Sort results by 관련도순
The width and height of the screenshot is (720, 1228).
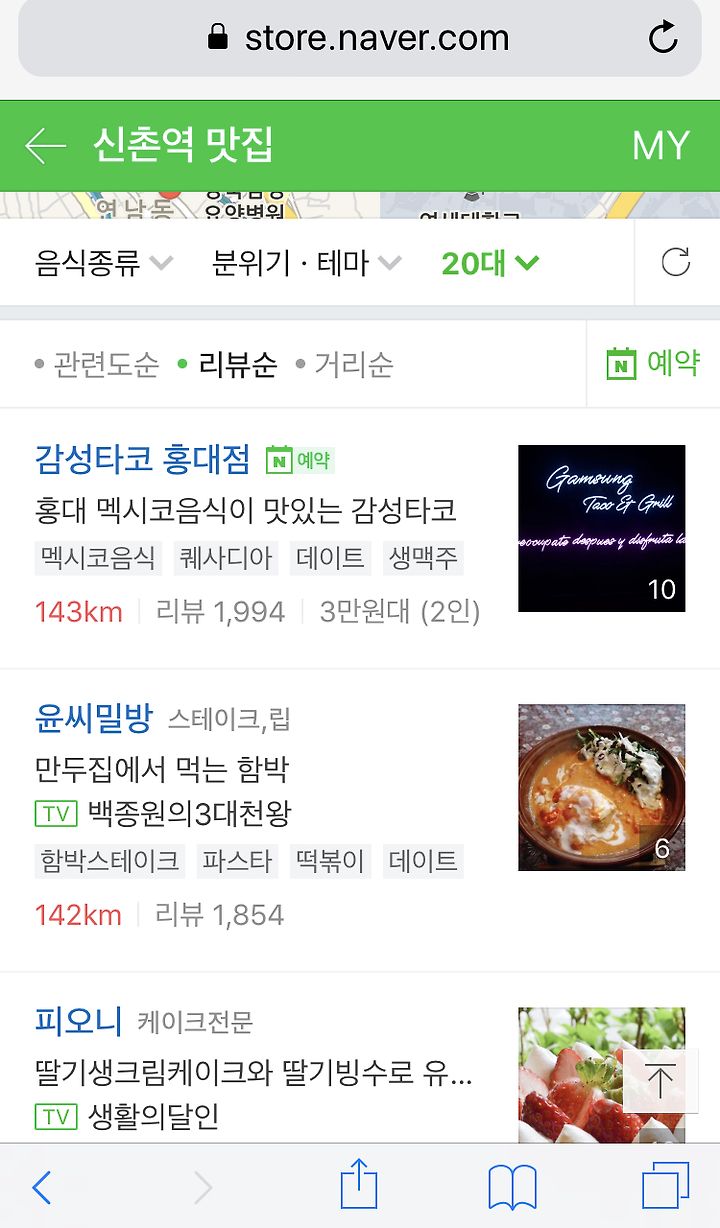pyautogui.click(x=97, y=364)
